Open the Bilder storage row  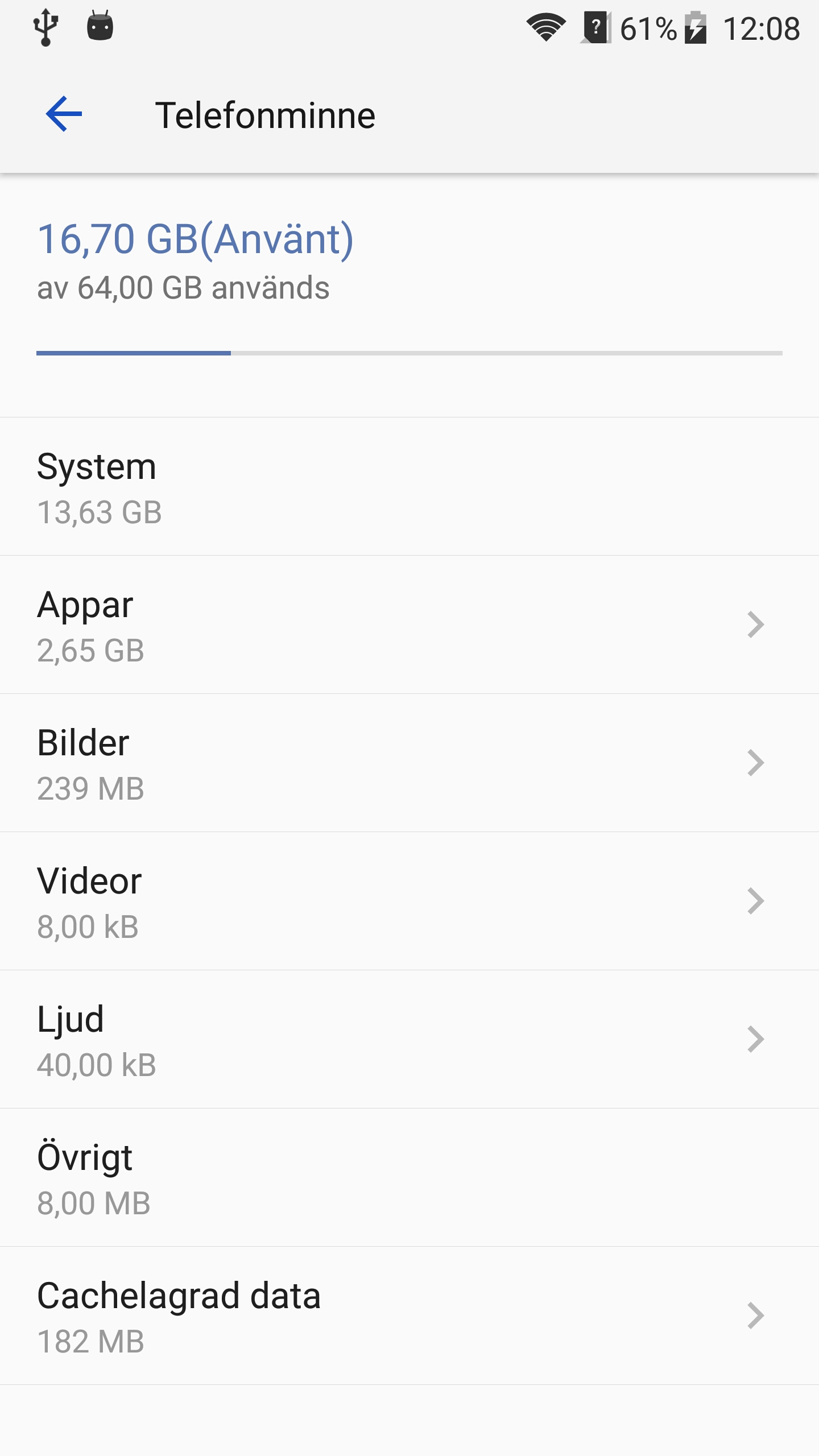pyautogui.click(x=409, y=763)
